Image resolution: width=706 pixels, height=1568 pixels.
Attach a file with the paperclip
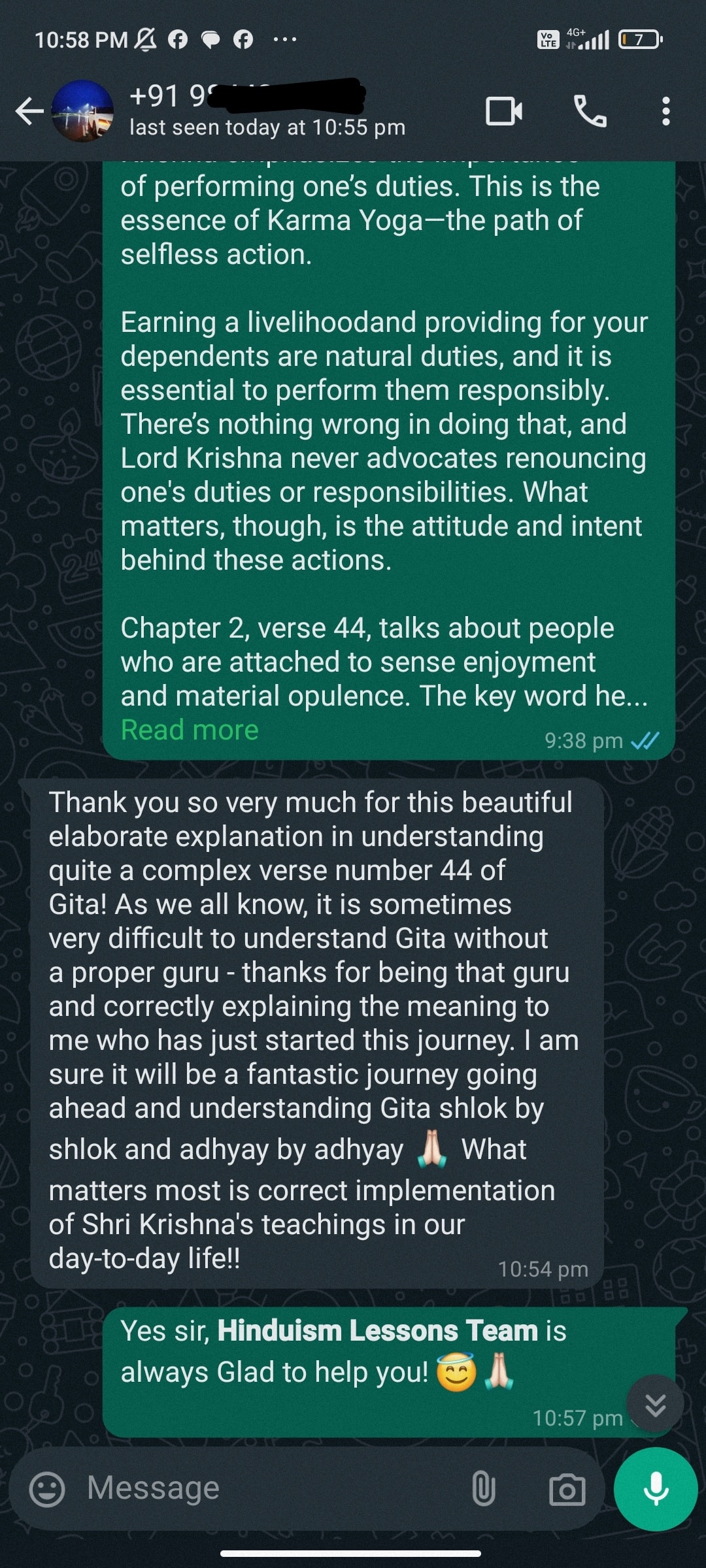(483, 1489)
